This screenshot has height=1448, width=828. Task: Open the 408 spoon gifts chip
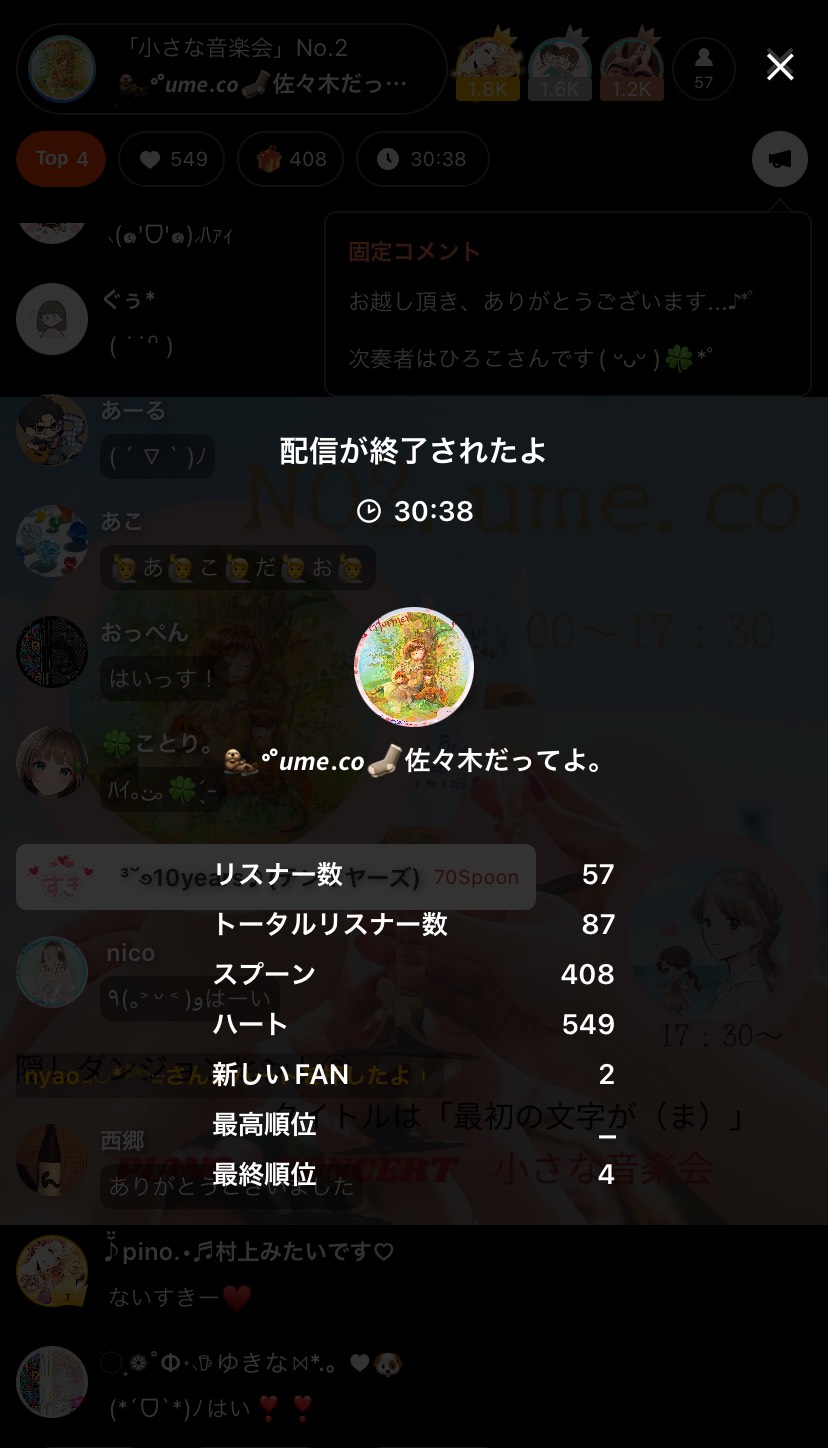pos(291,159)
